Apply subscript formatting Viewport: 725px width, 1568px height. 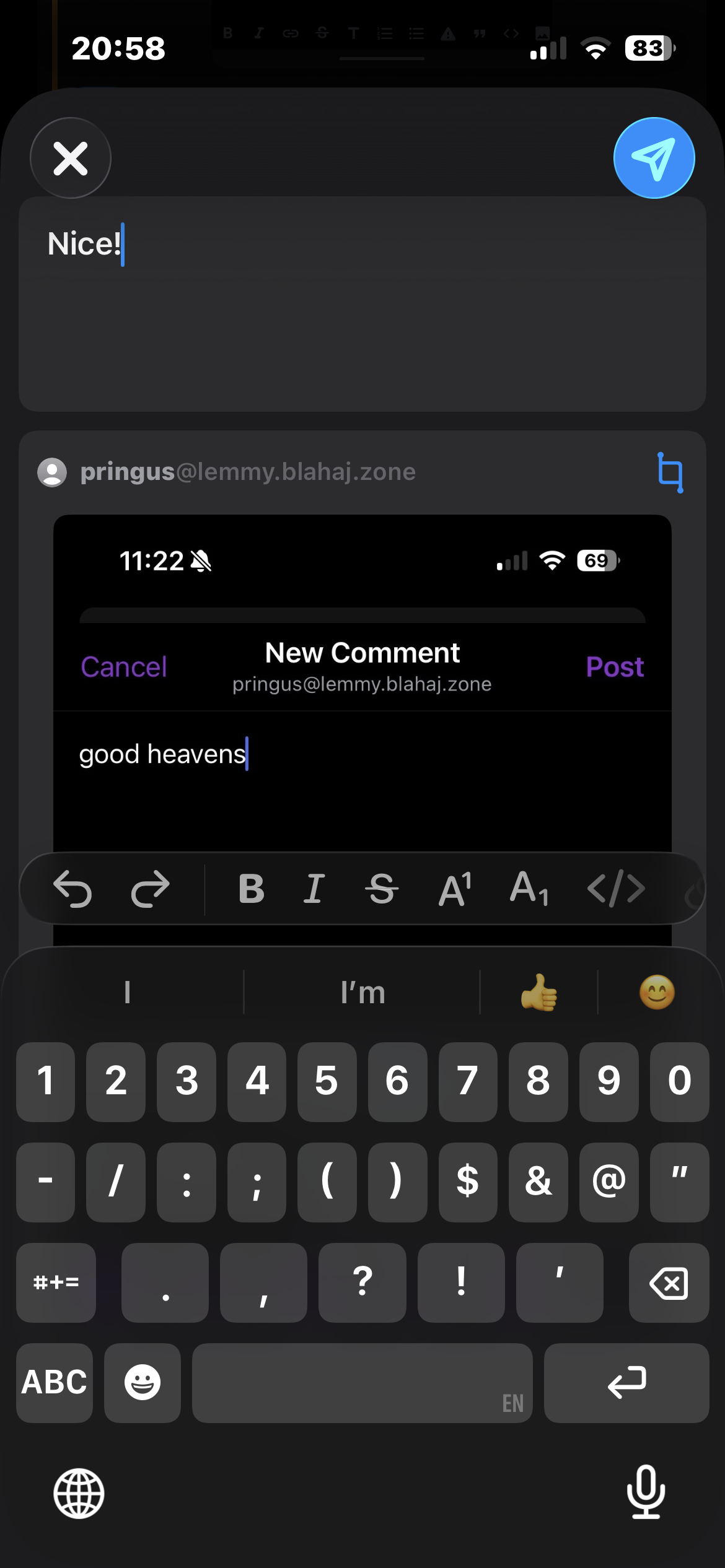pyautogui.click(x=529, y=889)
